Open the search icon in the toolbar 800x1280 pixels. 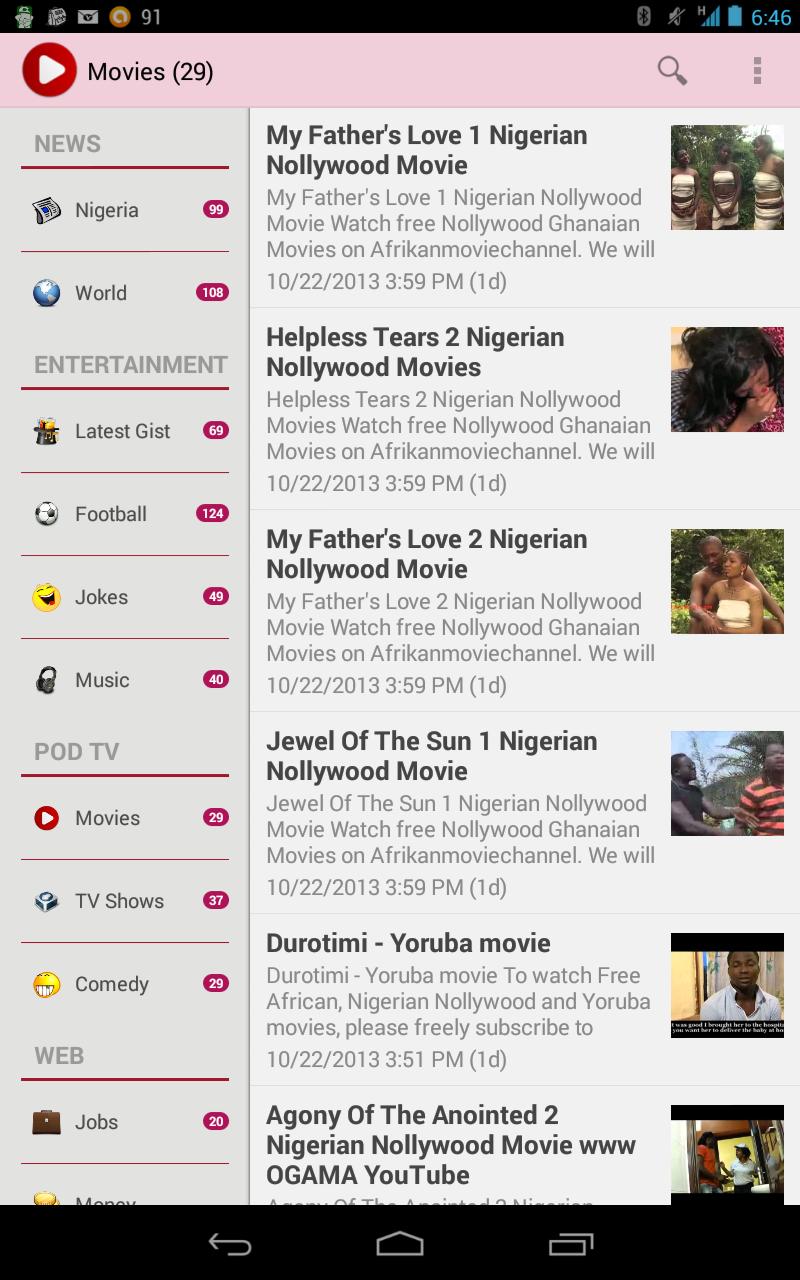click(672, 71)
